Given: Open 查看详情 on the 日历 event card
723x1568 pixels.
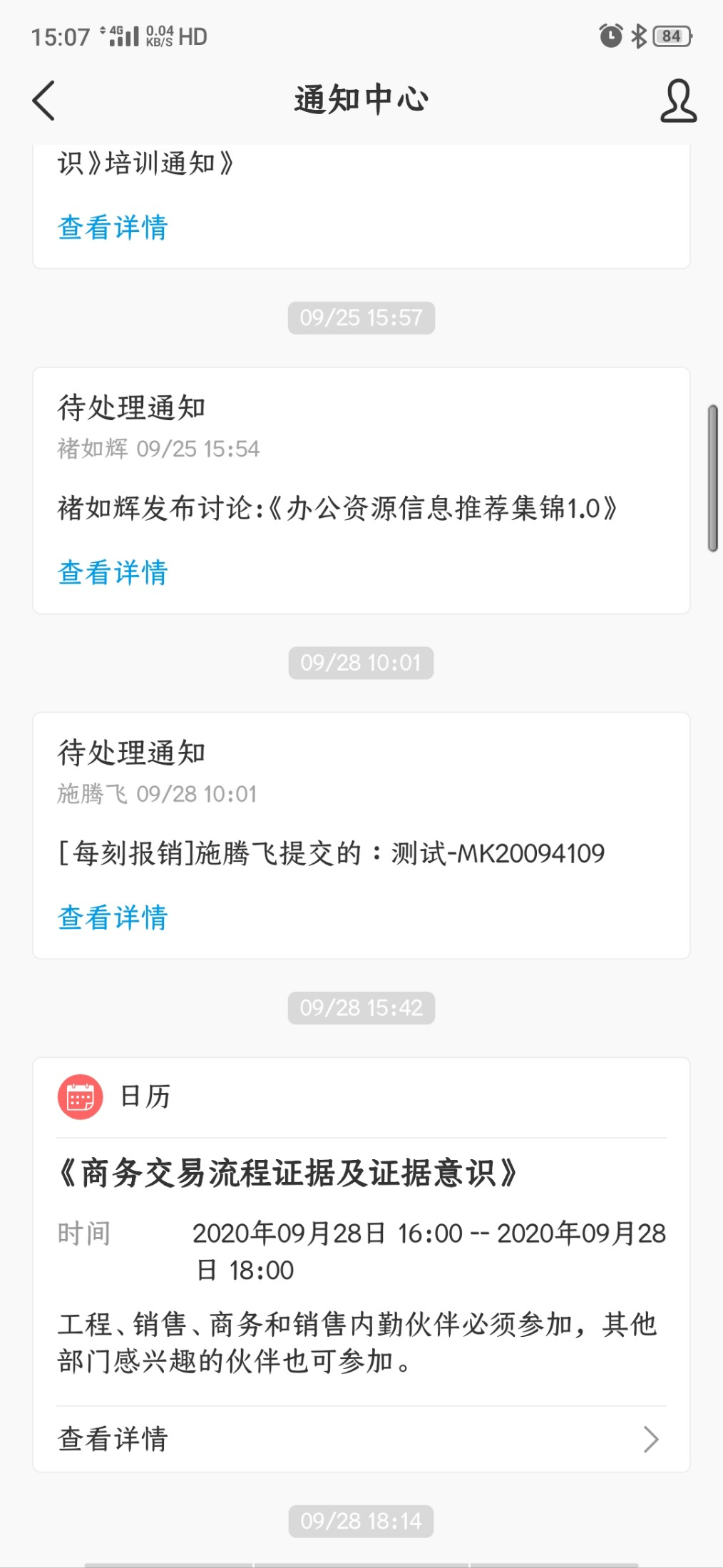Looking at the screenshot, I should (361, 1439).
